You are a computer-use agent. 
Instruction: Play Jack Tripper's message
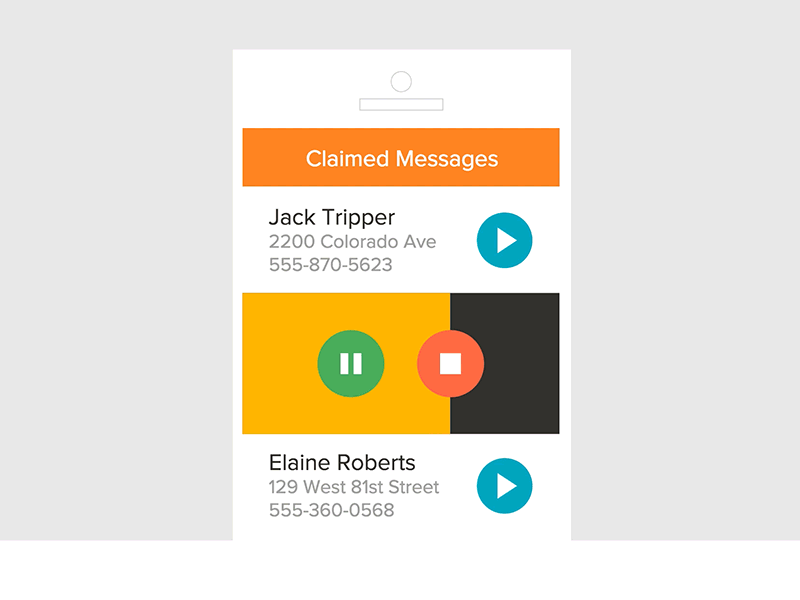pyautogui.click(x=504, y=240)
